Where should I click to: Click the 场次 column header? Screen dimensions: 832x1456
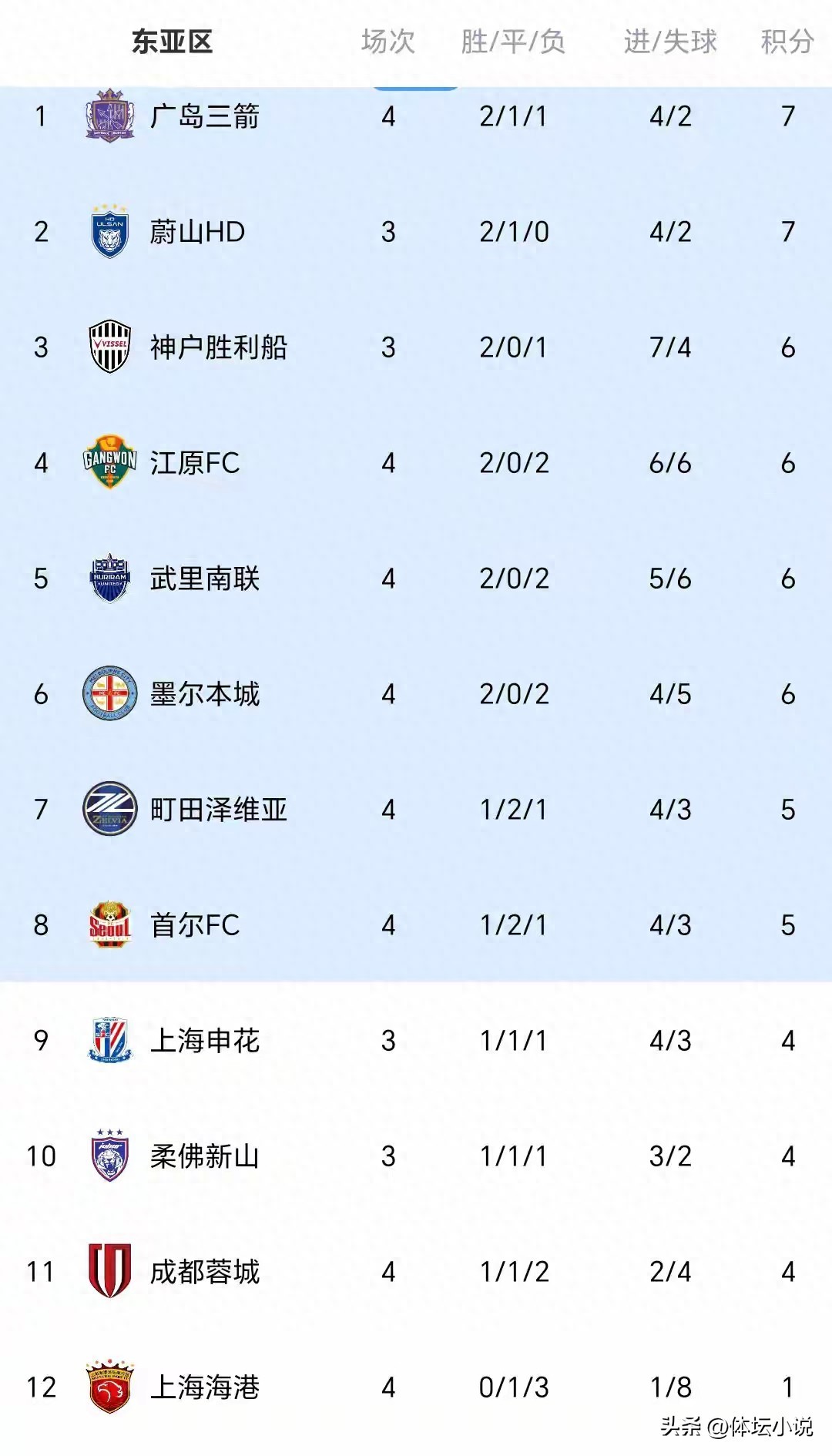tap(388, 41)
